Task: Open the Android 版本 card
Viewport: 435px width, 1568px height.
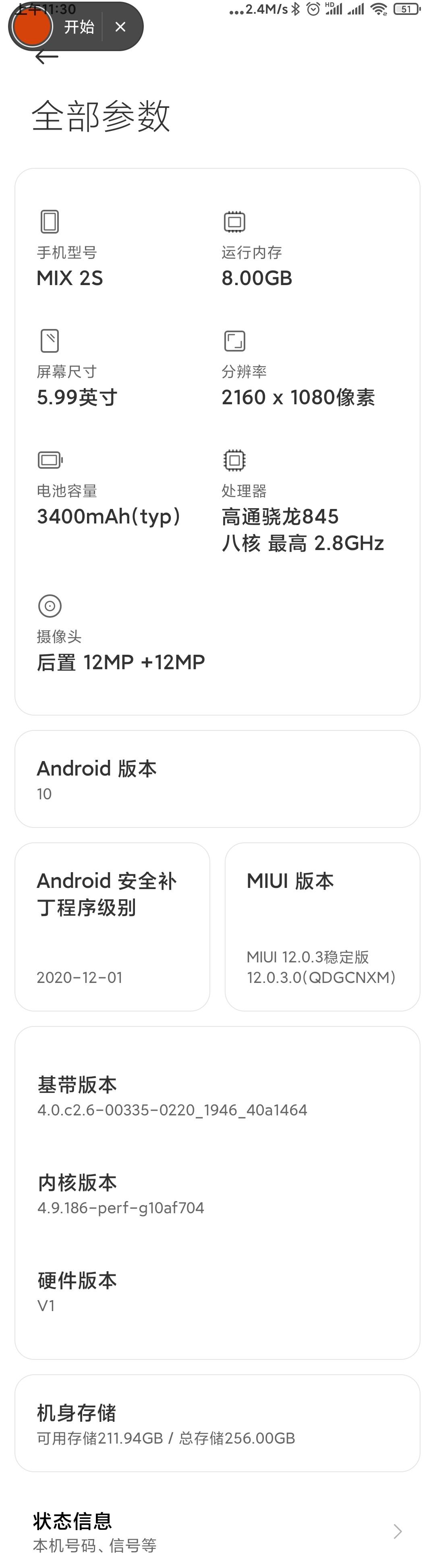Action: [x=217, y=778]
